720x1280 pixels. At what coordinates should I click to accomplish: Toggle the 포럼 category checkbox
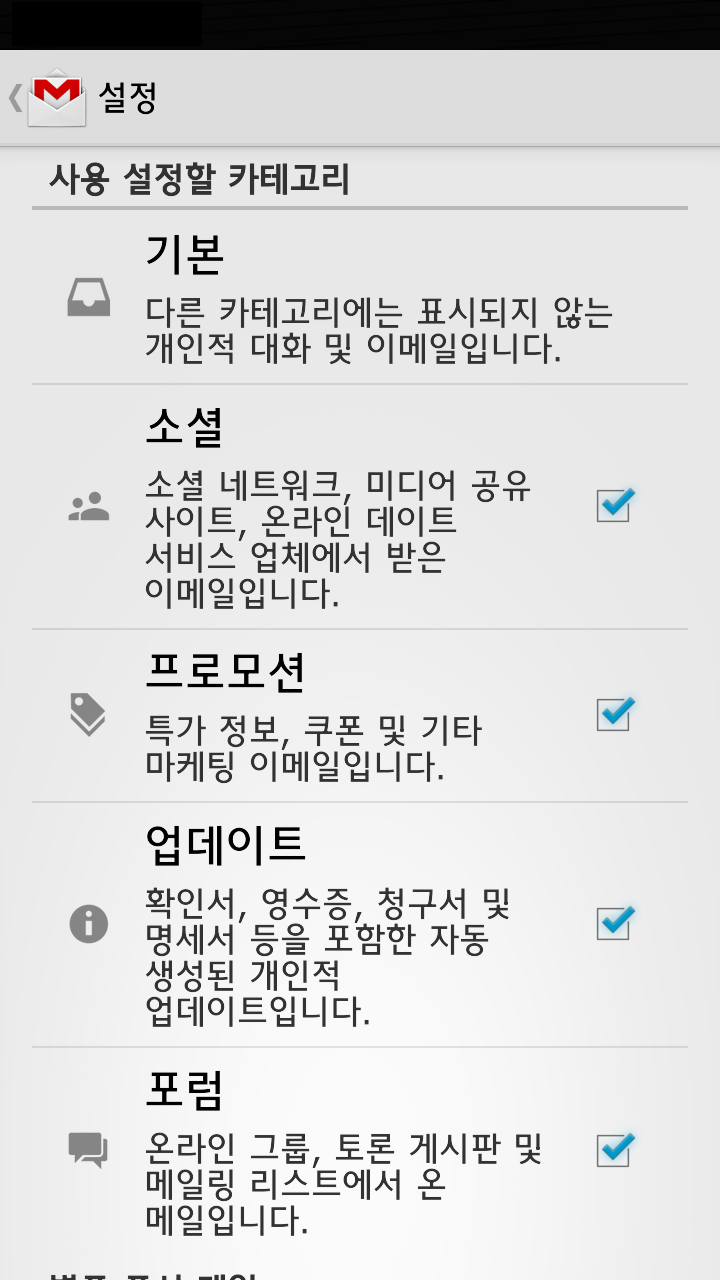[x=614, y=1149]
